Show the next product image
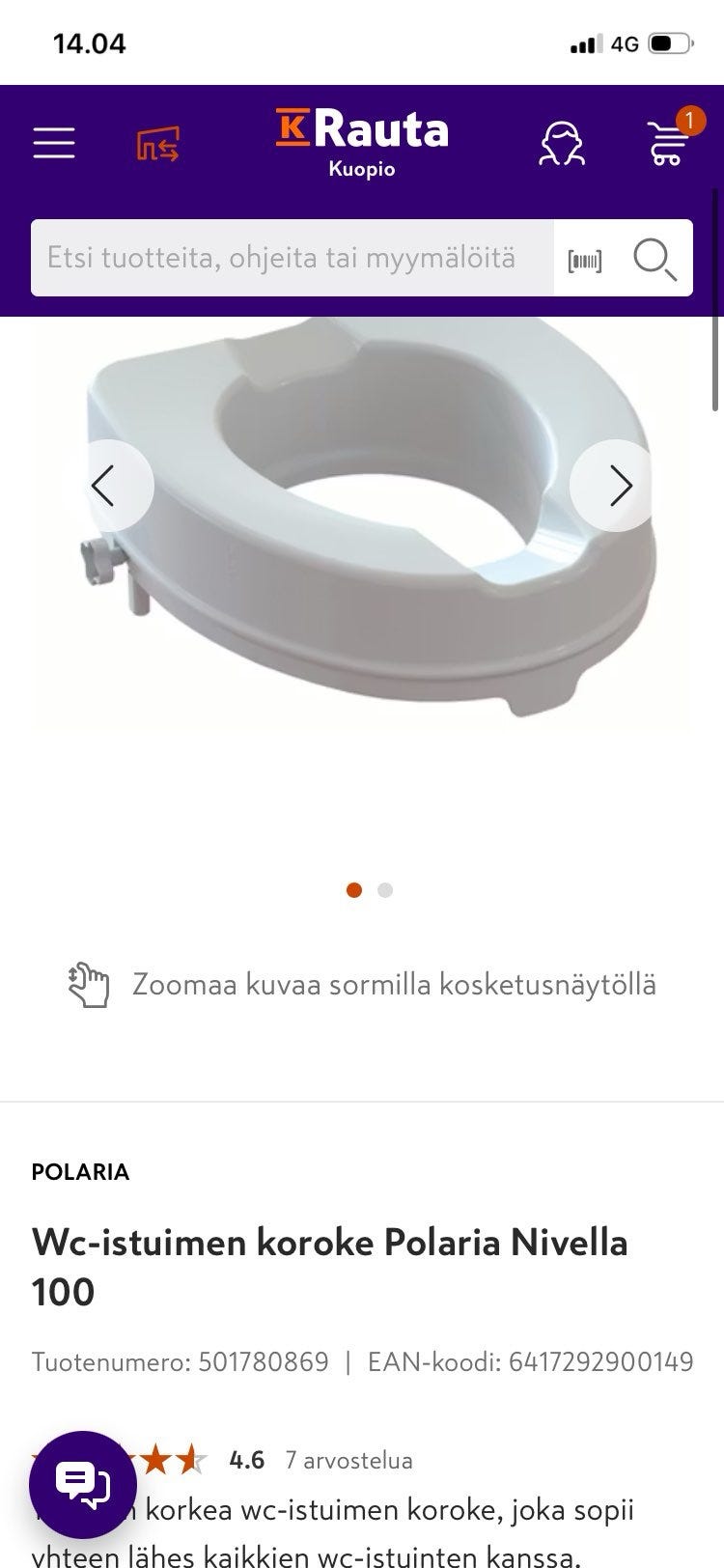The height and width of the screenshot is (1568, 724). tap(619, 486)
